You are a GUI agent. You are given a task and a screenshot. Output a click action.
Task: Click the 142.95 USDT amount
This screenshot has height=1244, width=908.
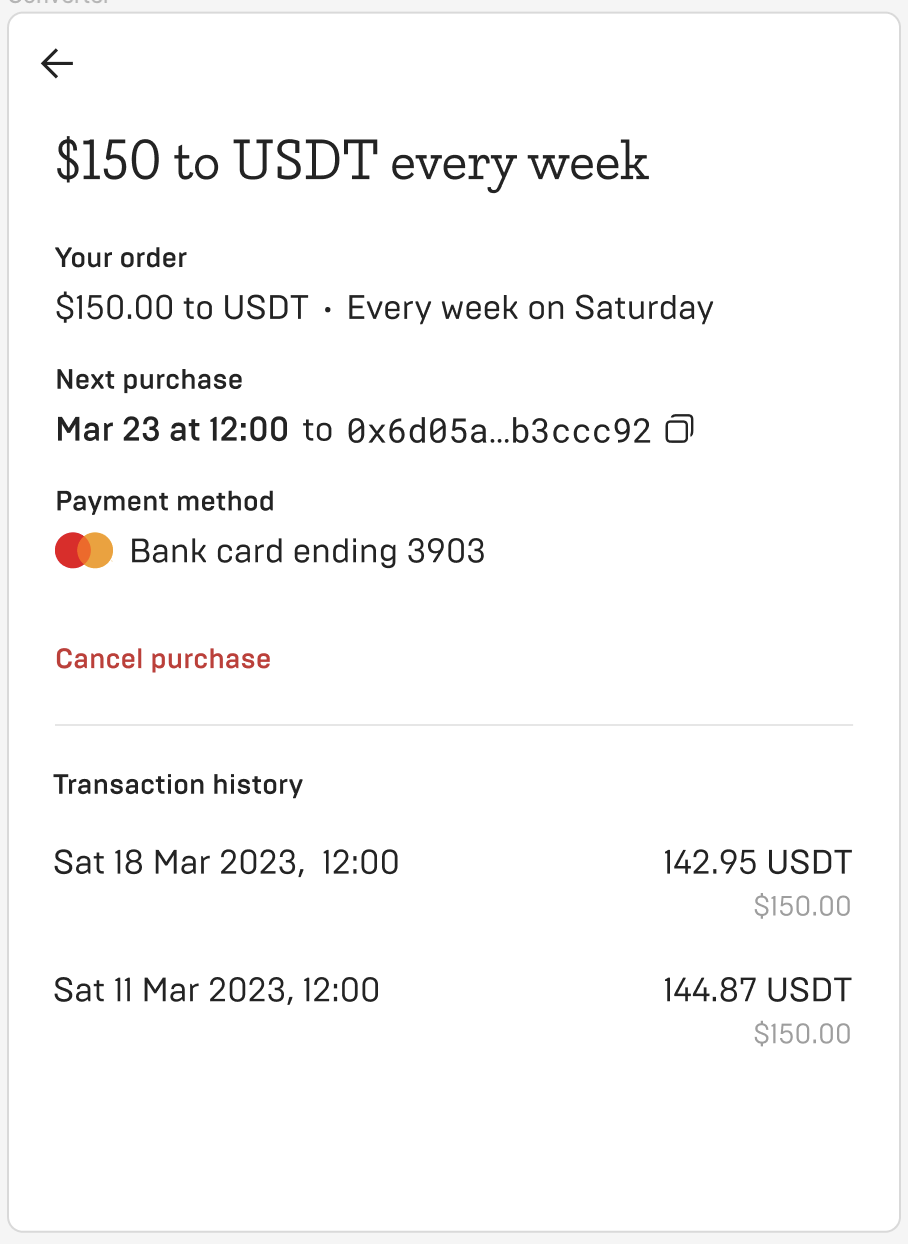tap(757, 862)
